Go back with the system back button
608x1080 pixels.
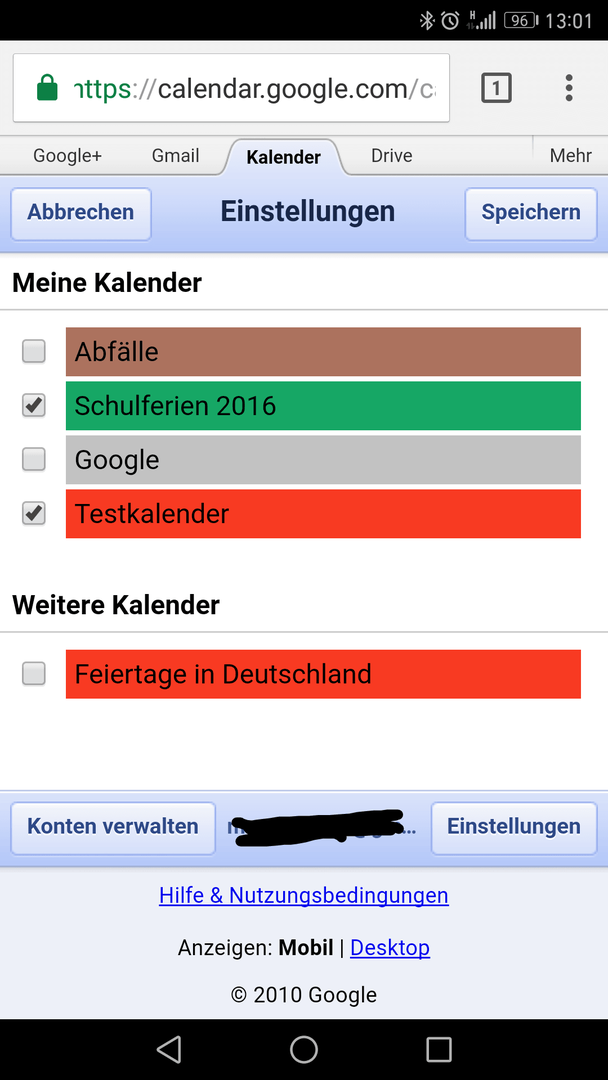click(x=169, y=1049)
